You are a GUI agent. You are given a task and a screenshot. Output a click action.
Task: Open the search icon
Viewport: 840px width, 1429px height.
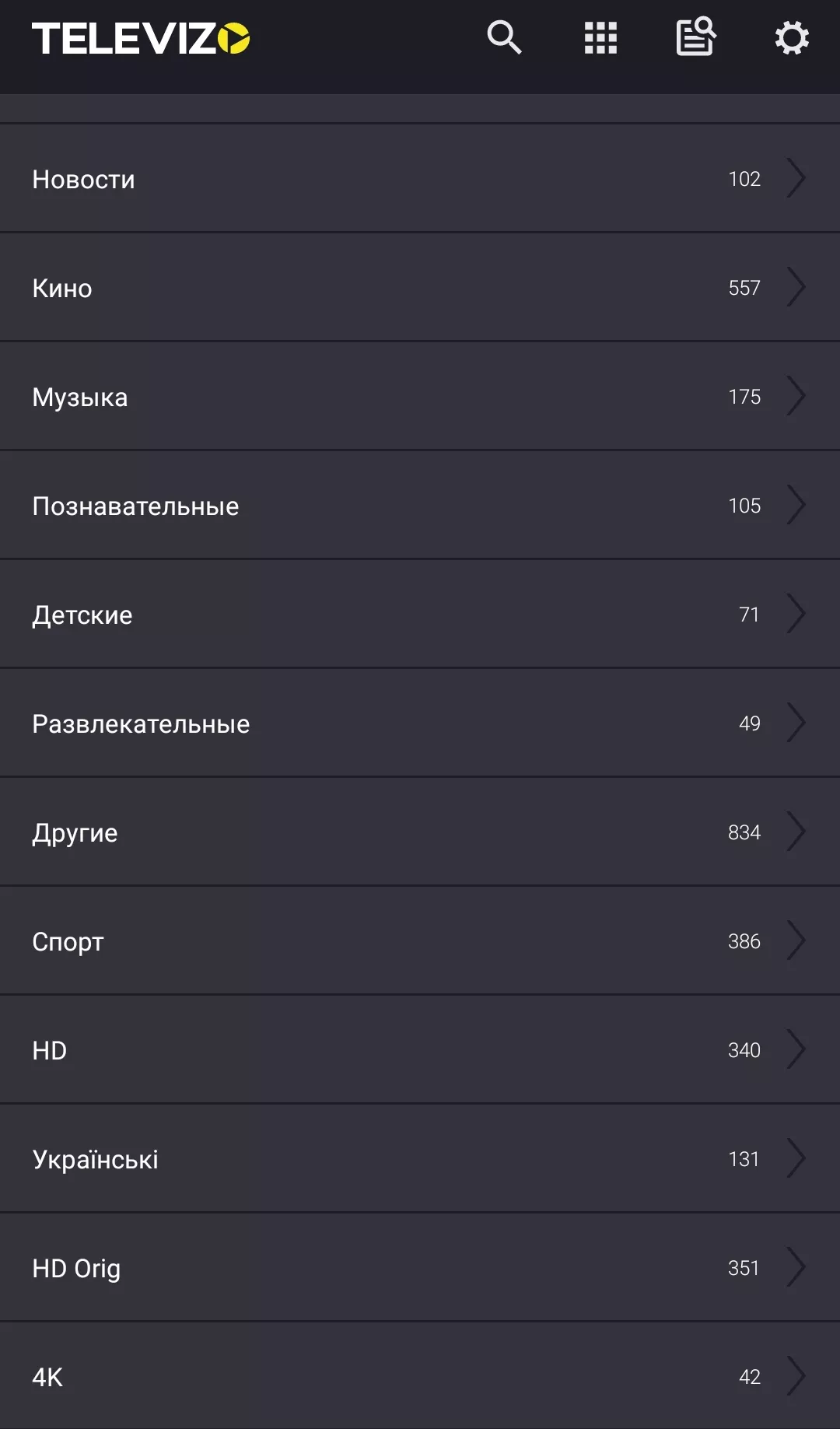[504, 37]
